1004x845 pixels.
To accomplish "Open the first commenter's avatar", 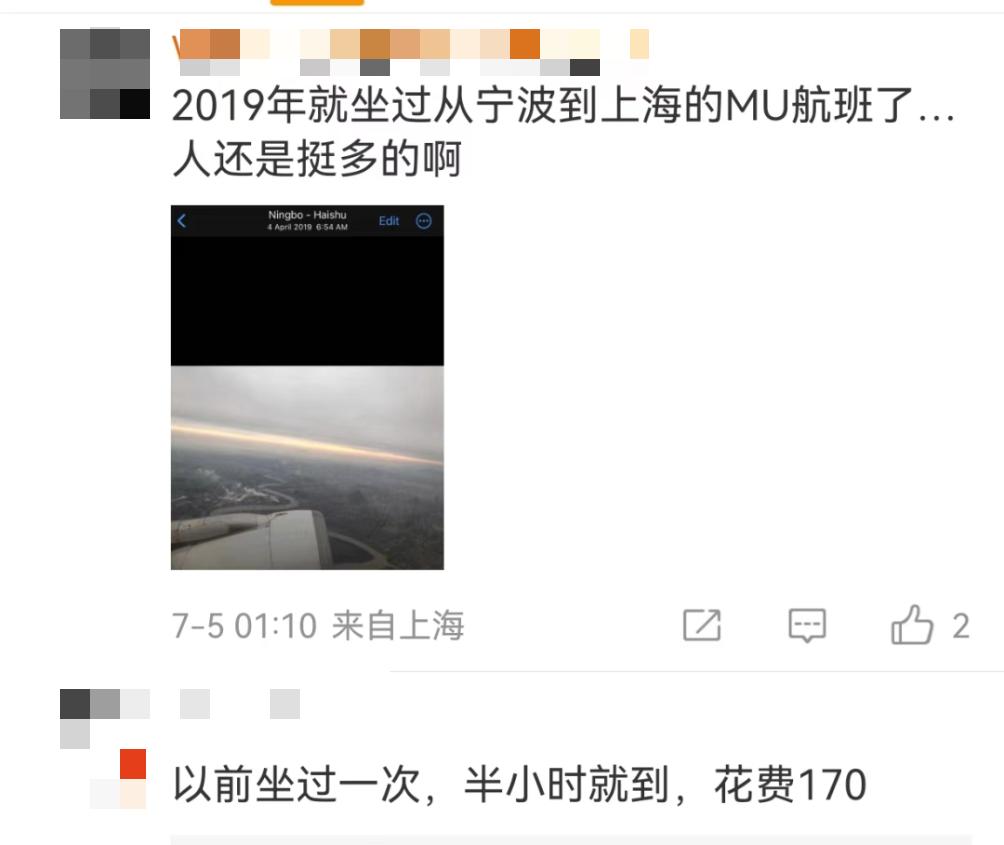I will [105, 74].
